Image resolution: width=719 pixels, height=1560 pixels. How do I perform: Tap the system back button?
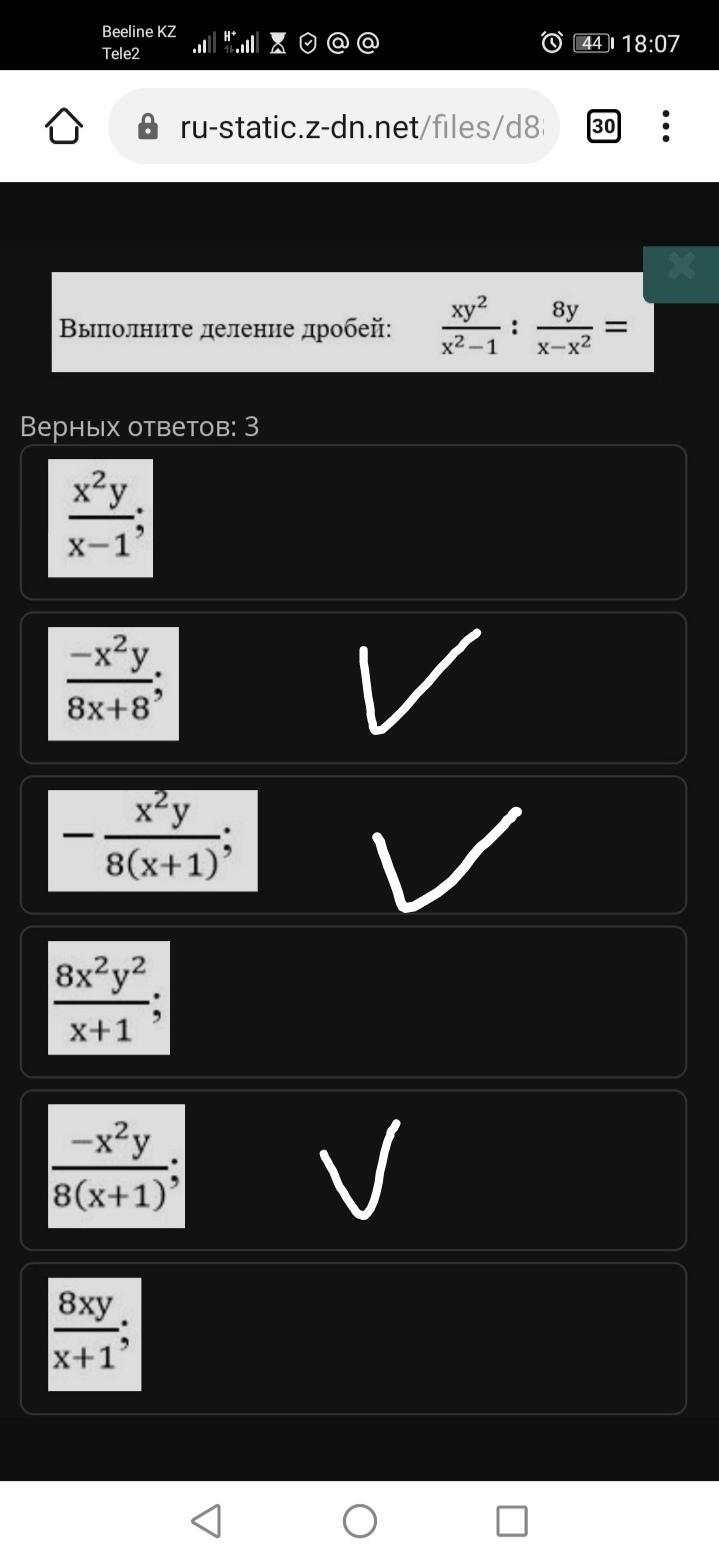coord(206,1521)
